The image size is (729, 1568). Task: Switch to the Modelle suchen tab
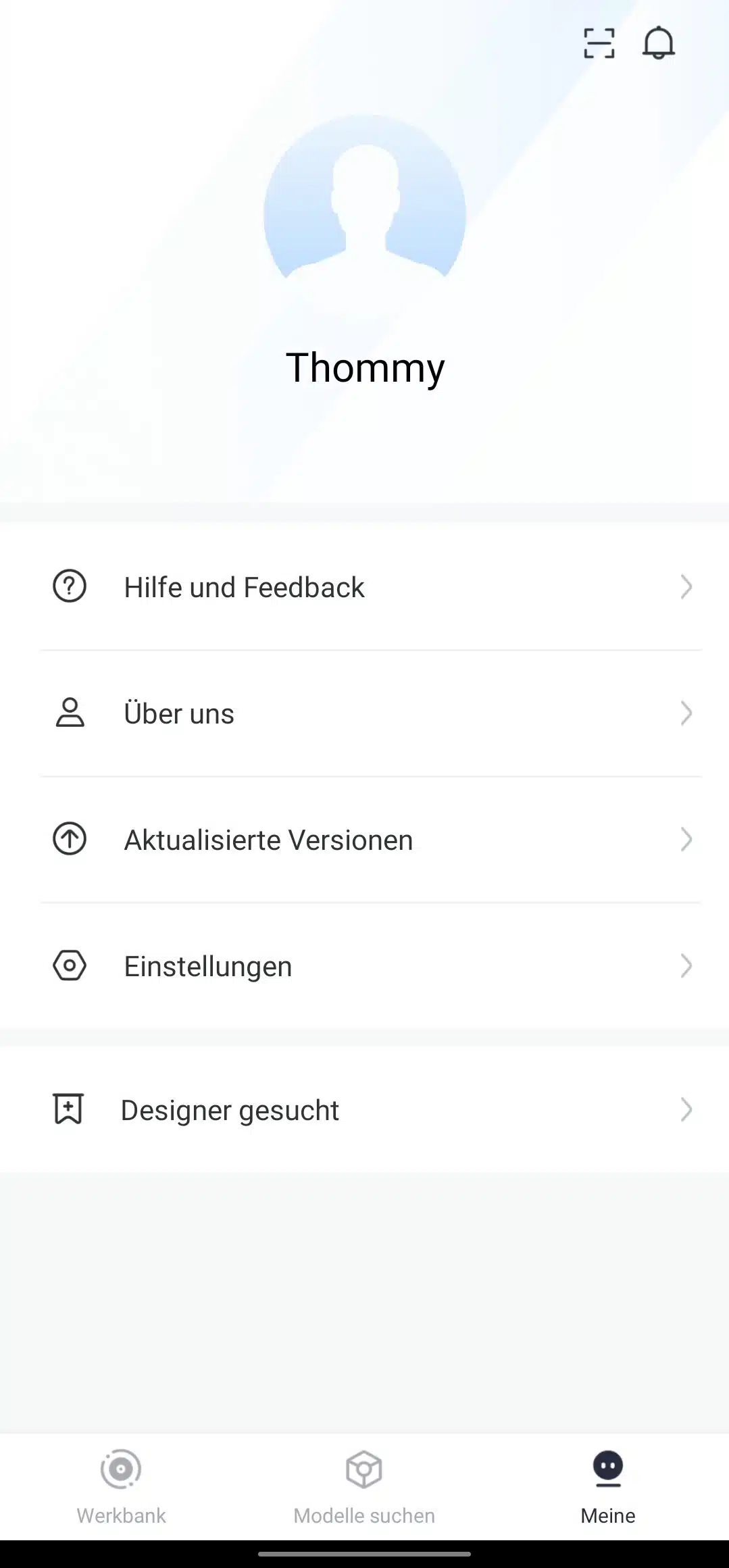tap(364, 1486)
